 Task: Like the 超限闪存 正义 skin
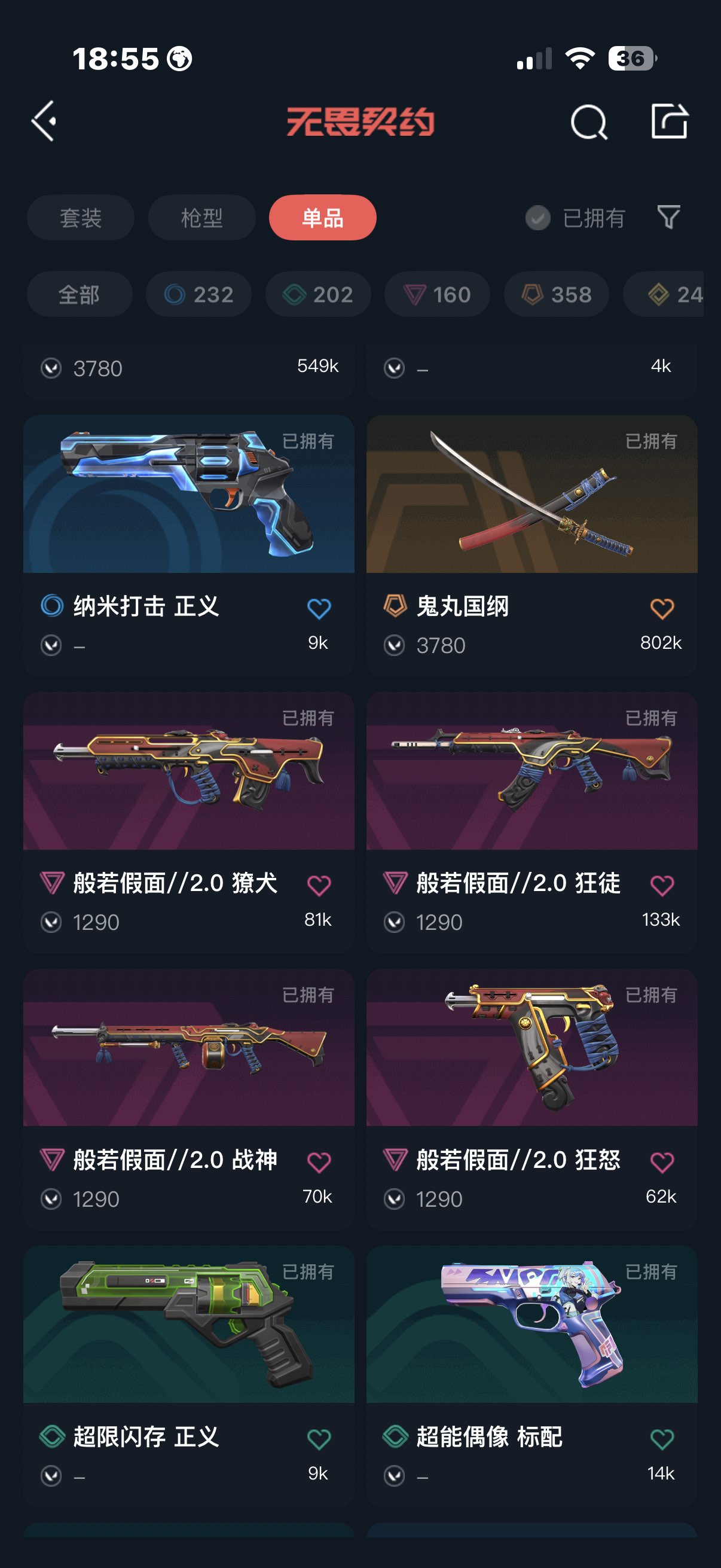(319, 1439)
